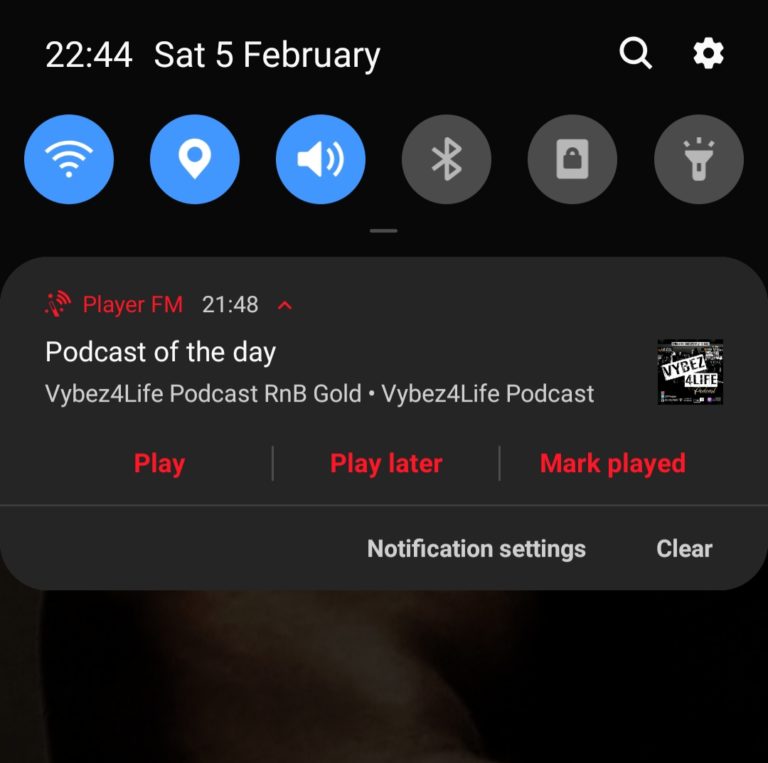
Task: Enable the screen rotation lock tile
Action: [572, 160]
